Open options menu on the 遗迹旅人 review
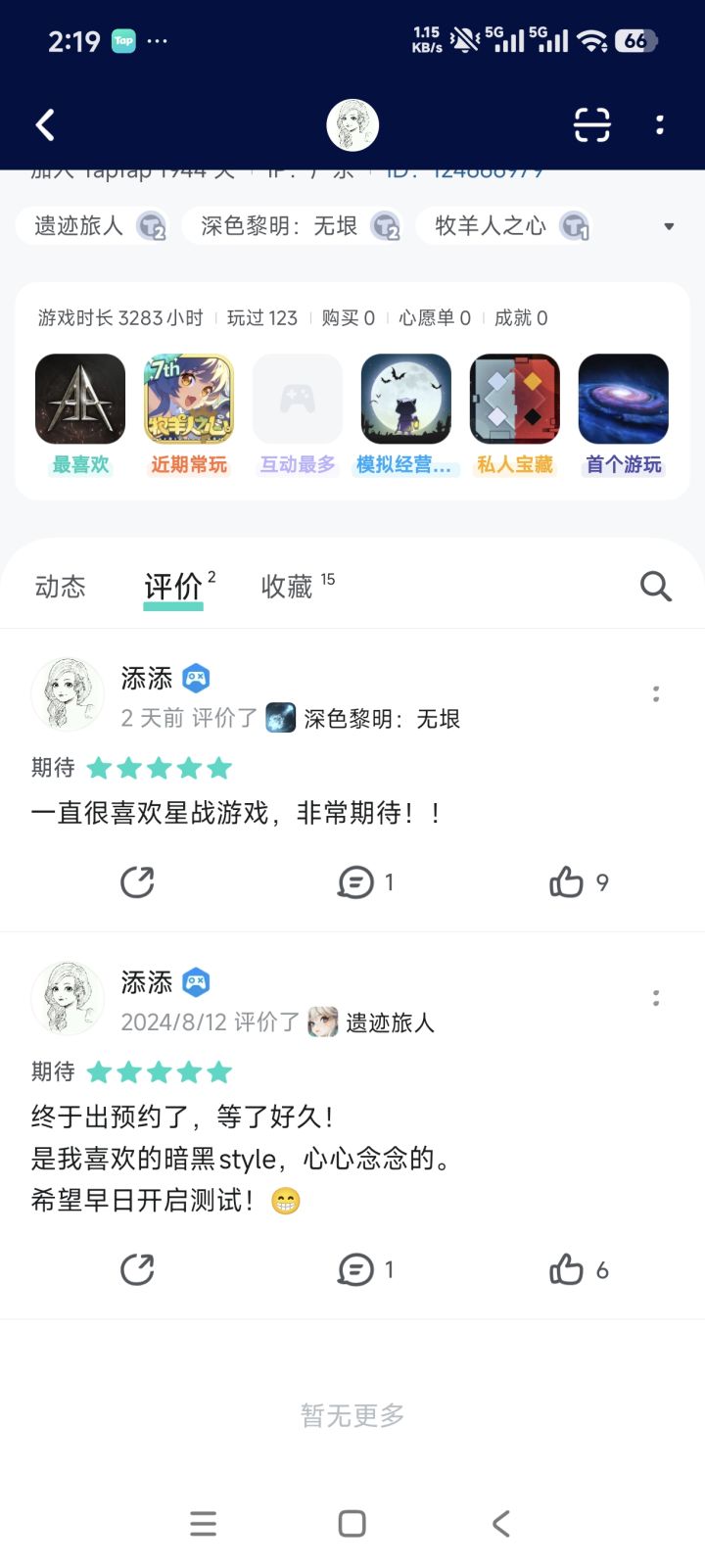Viewport: 705px width, 1568px height. pos(656,997)
